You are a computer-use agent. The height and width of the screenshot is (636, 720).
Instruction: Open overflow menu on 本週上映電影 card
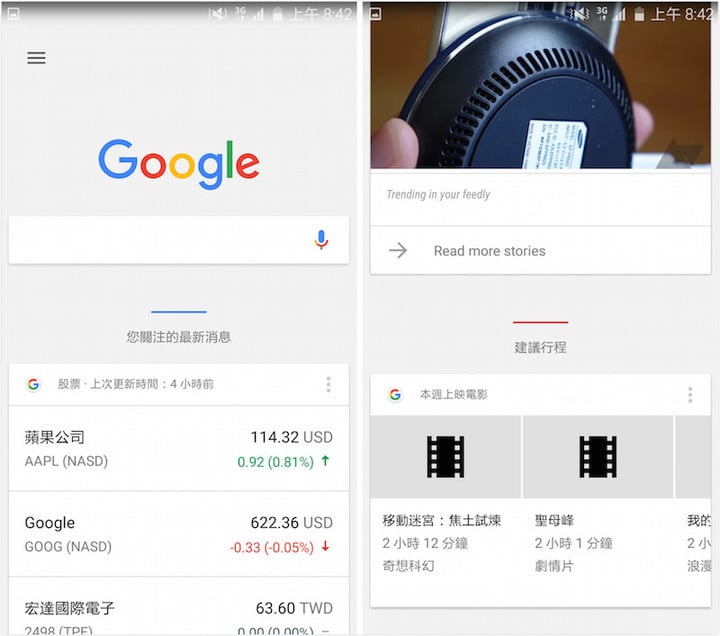pyautogui.click(x=689, y=395)
